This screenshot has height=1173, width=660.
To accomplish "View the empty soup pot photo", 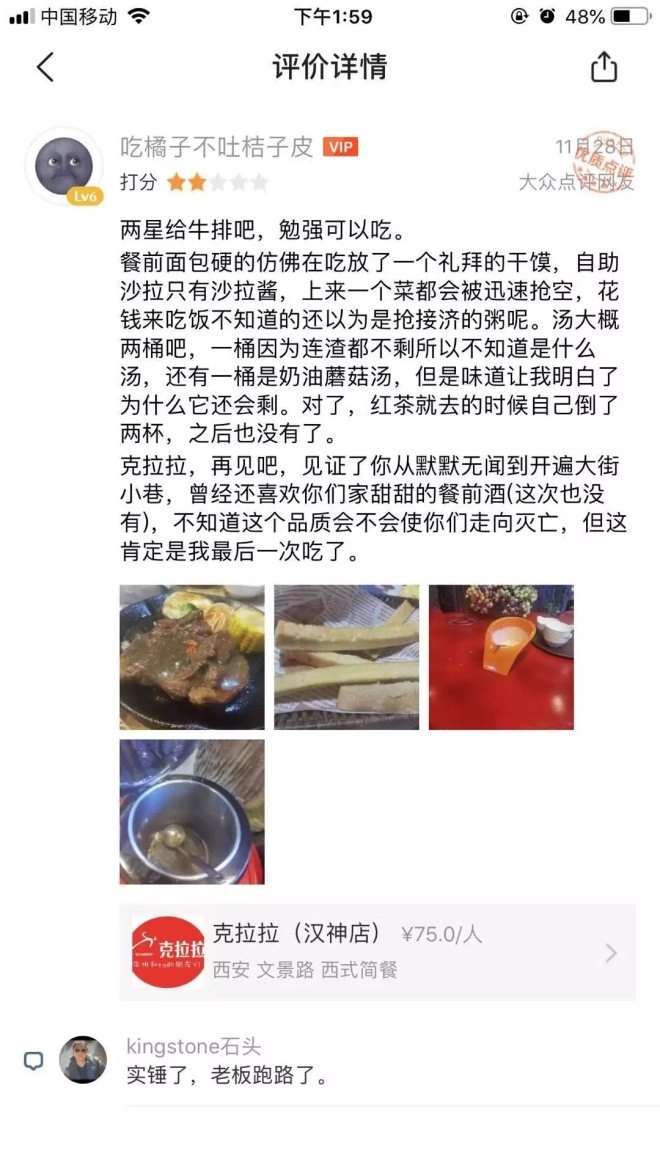I will [192, 812].
